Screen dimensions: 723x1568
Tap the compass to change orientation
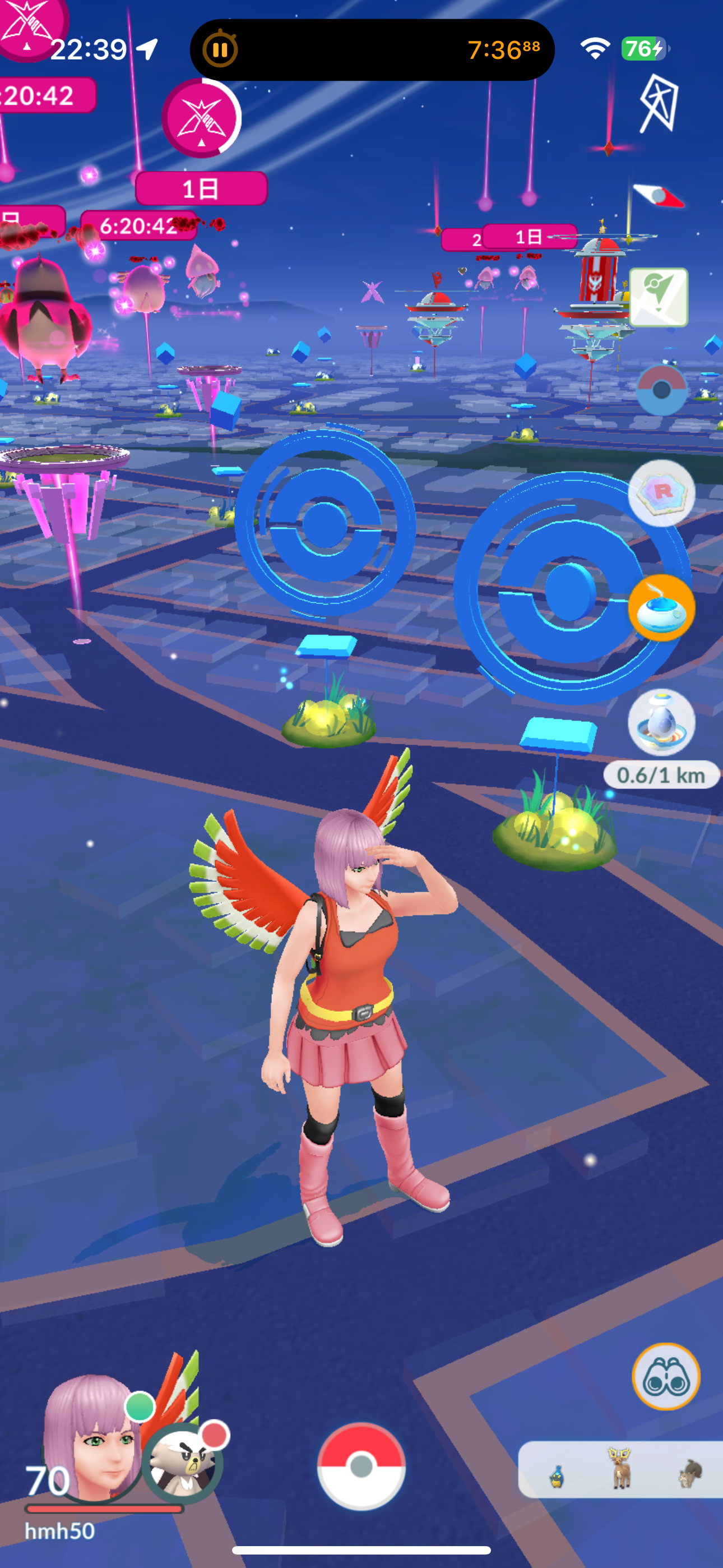click(659, 196)
